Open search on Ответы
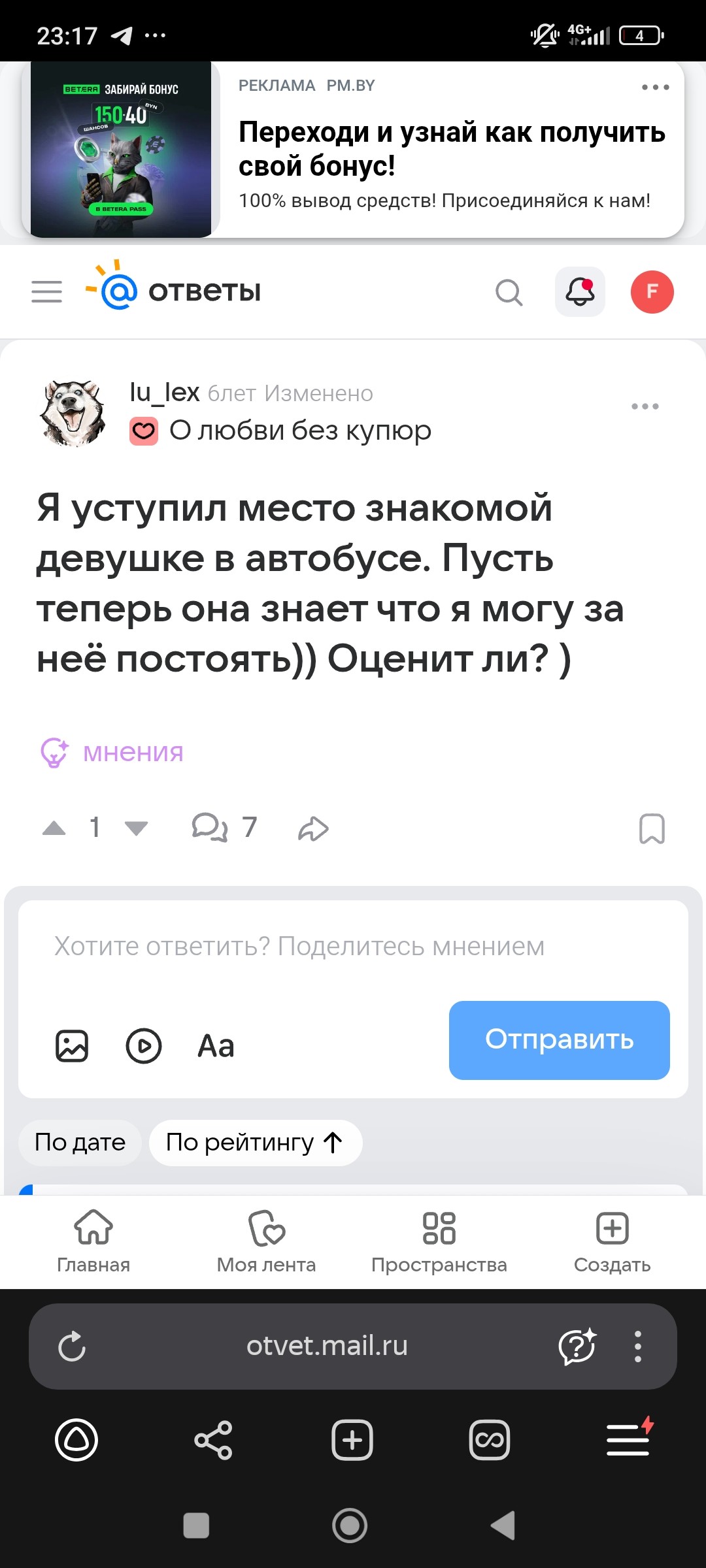The image size is (706, 1568). pos(509,292)
